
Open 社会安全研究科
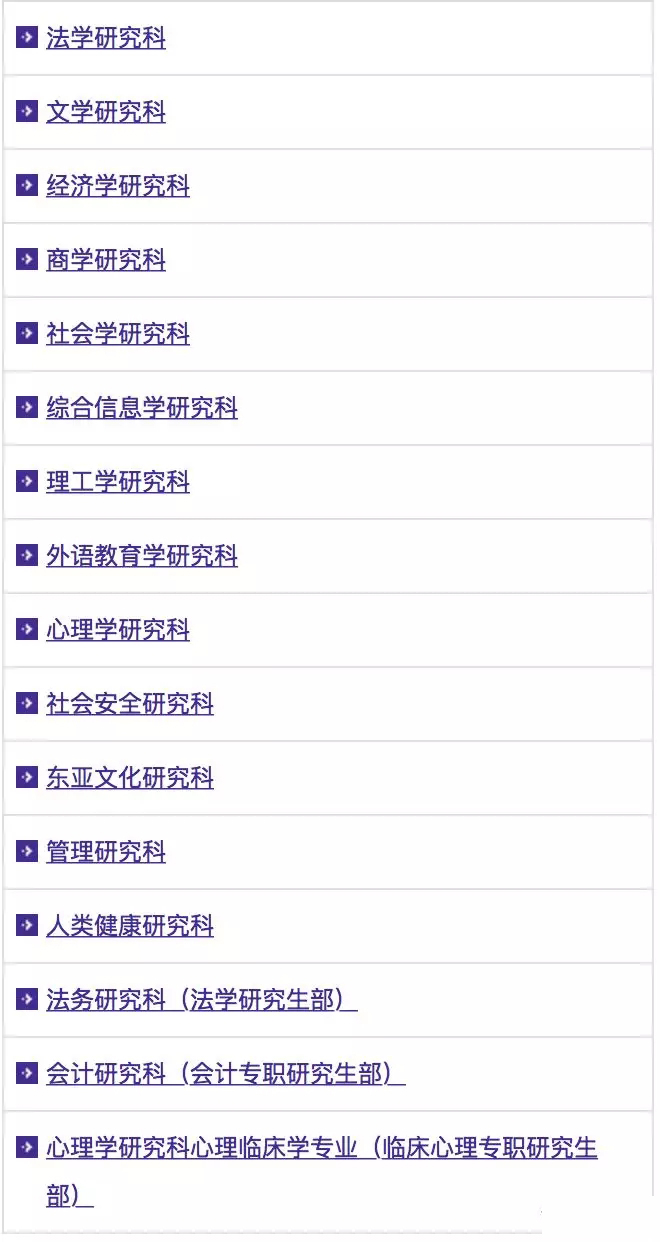pos(129,705)
